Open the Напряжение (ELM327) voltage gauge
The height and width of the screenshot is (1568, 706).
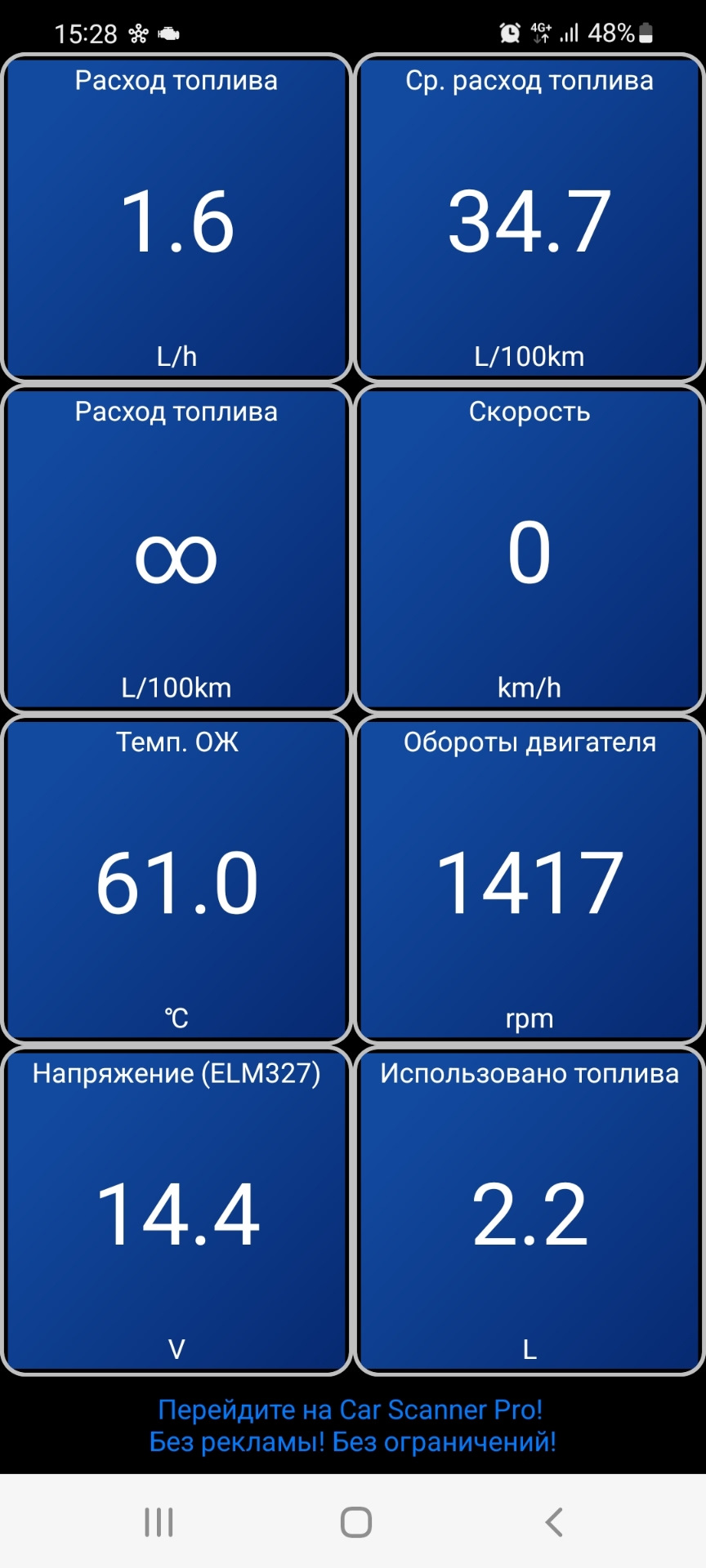tap(176, 1211)
